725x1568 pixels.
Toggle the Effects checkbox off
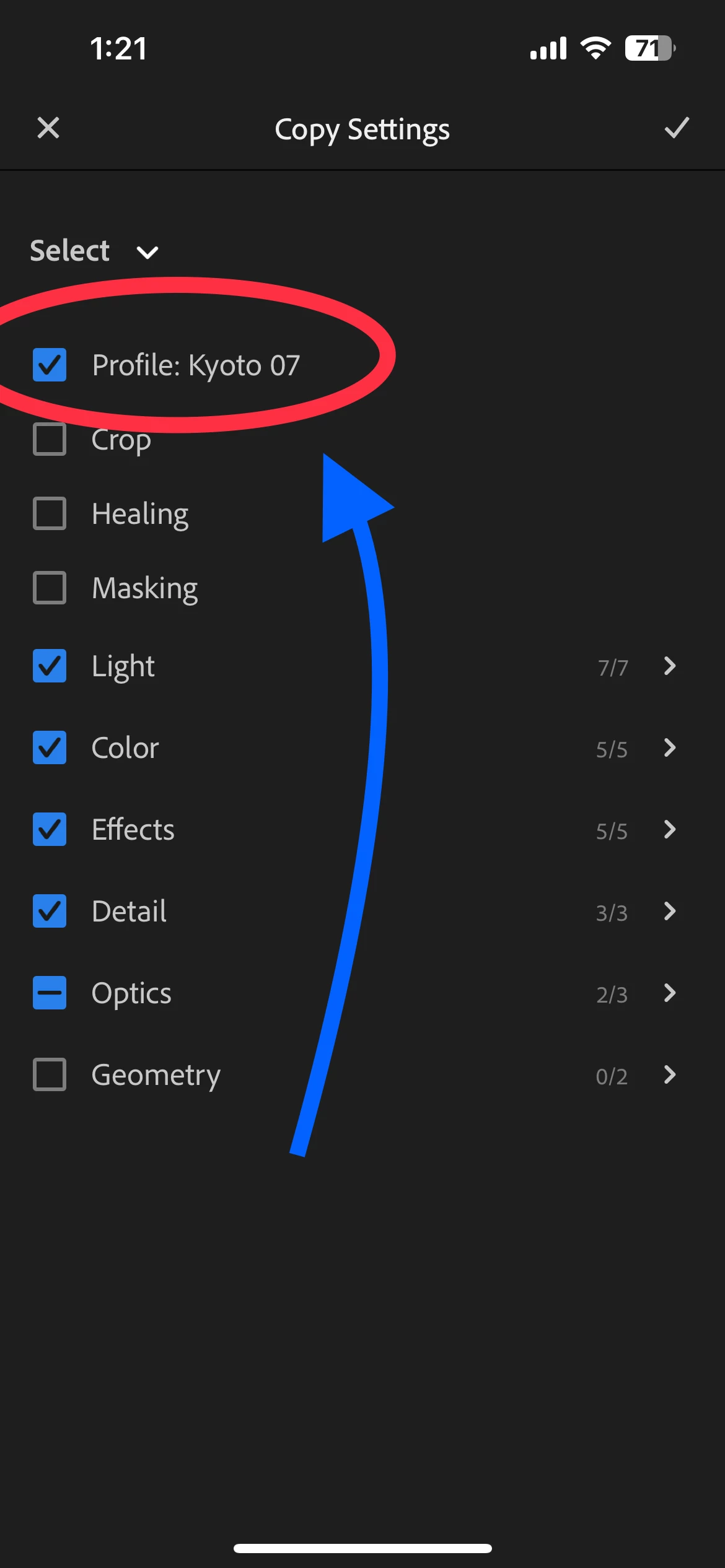pos(50,830)
